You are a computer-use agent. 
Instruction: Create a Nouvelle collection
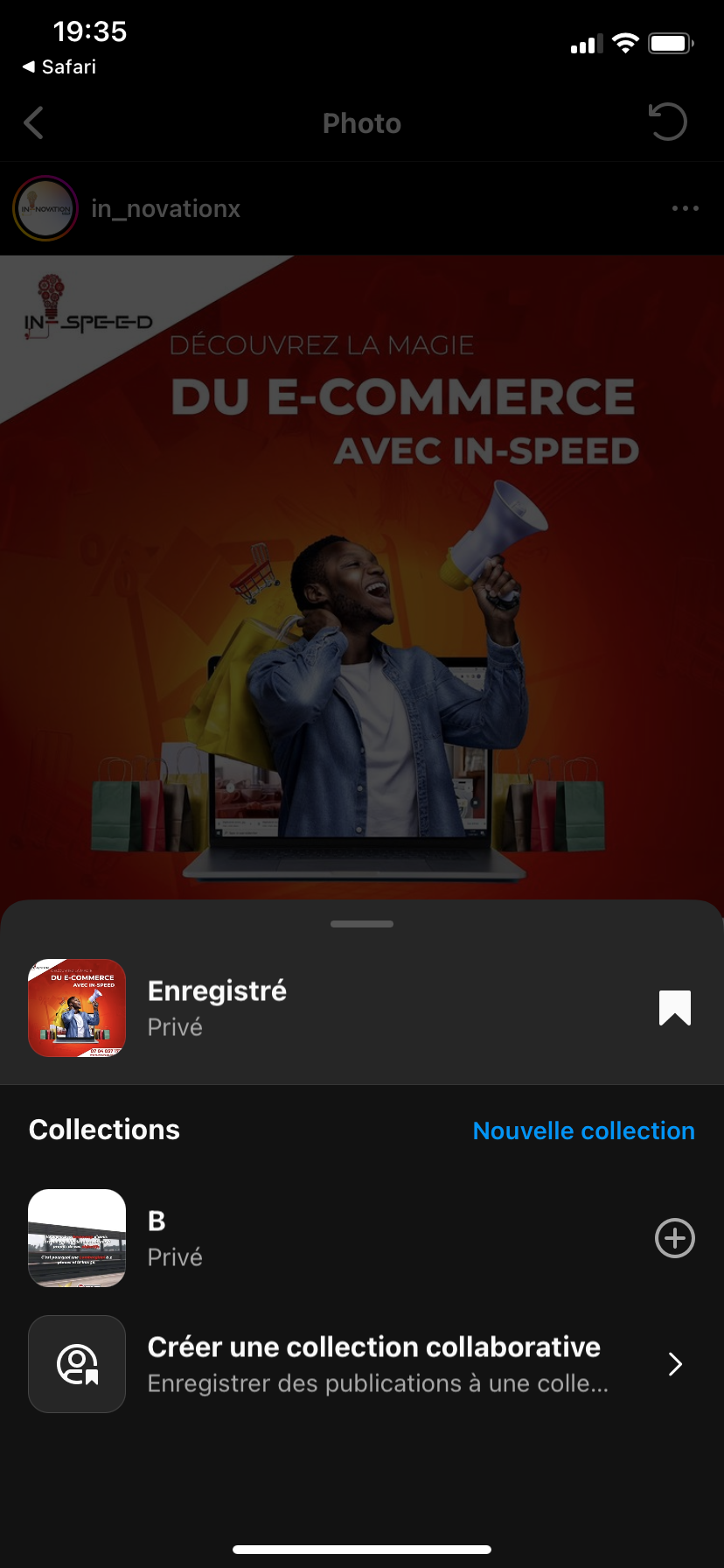(583, 1130)
